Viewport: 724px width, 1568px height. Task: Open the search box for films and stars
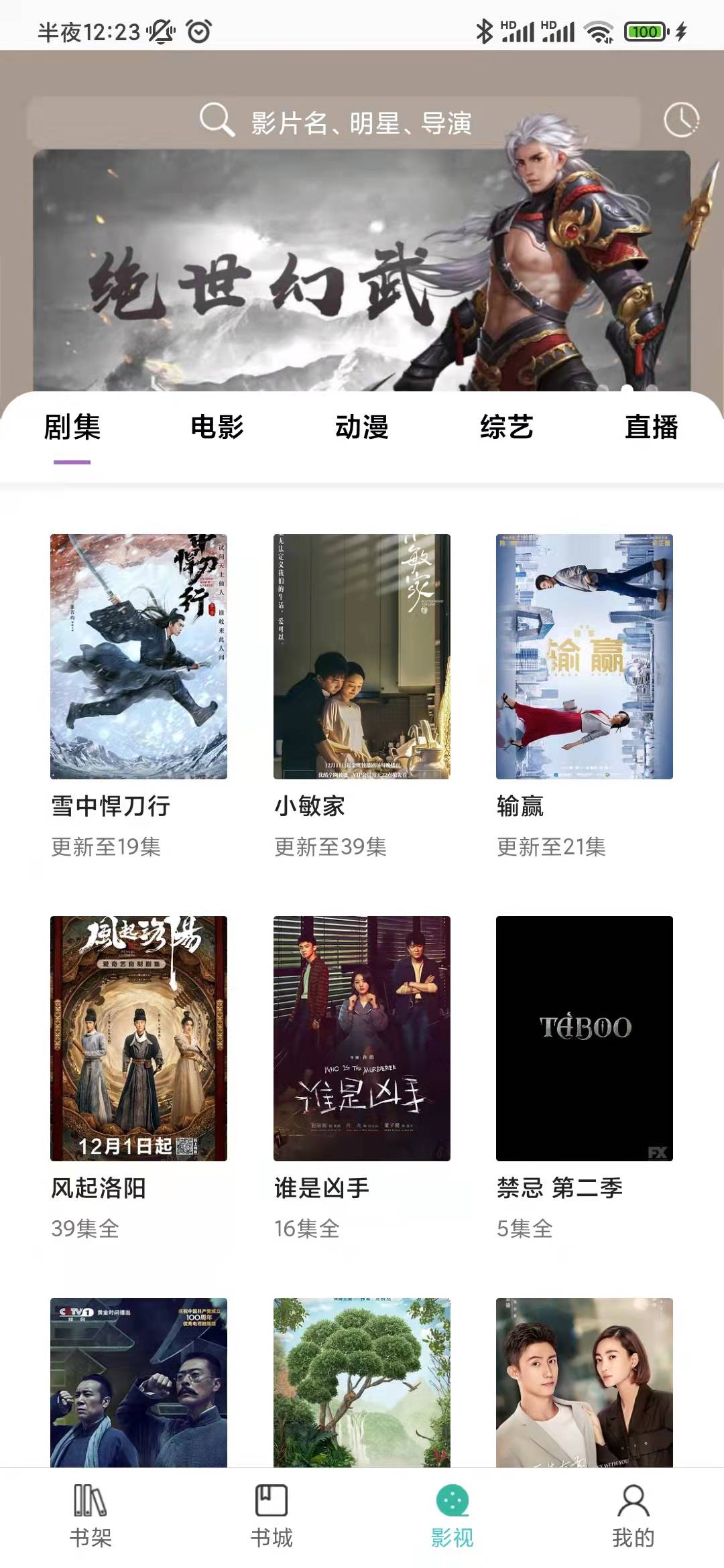pos(335,122)
